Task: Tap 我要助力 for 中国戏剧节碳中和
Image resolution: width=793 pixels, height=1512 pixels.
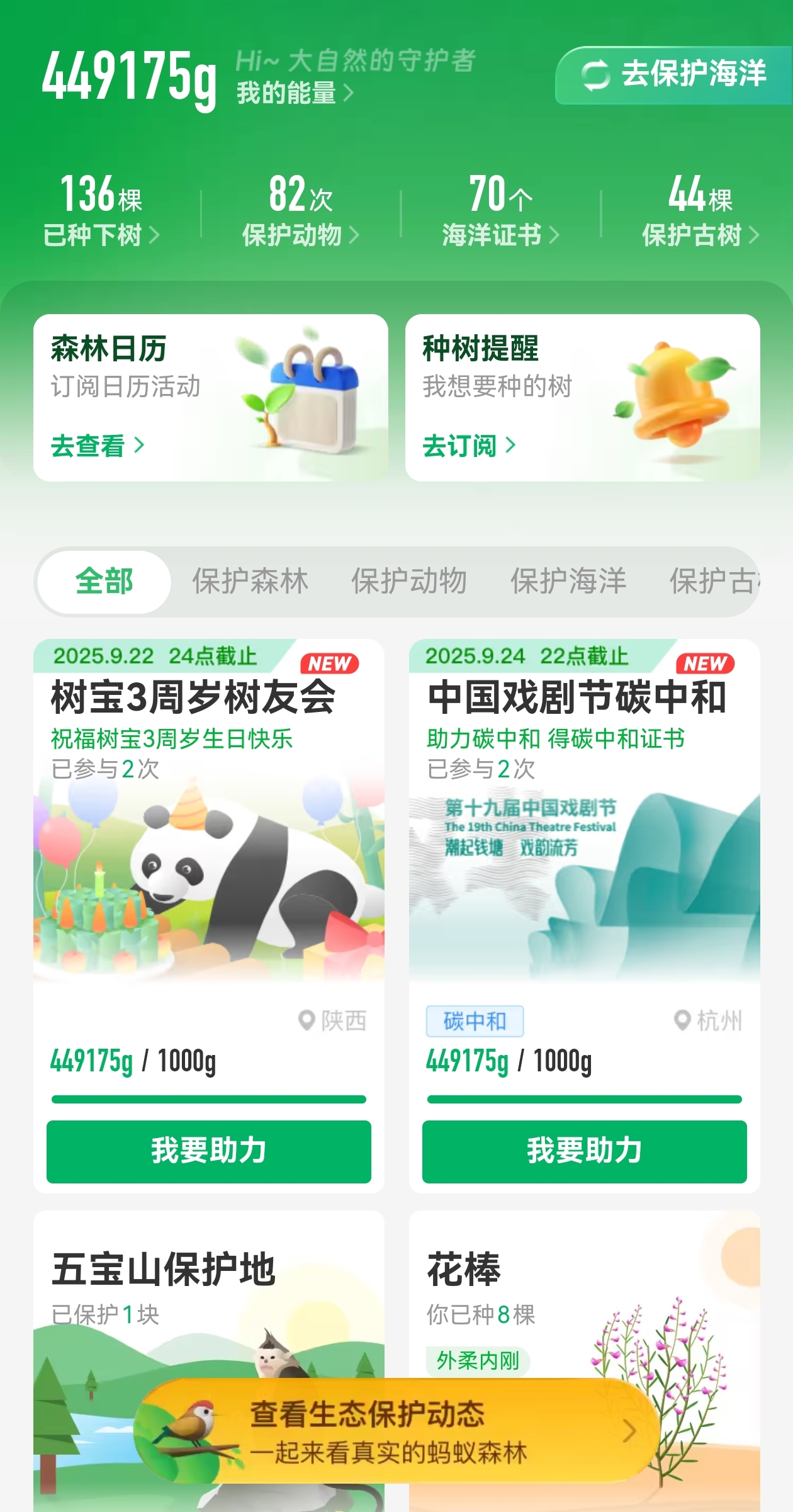Action: 584,1151
